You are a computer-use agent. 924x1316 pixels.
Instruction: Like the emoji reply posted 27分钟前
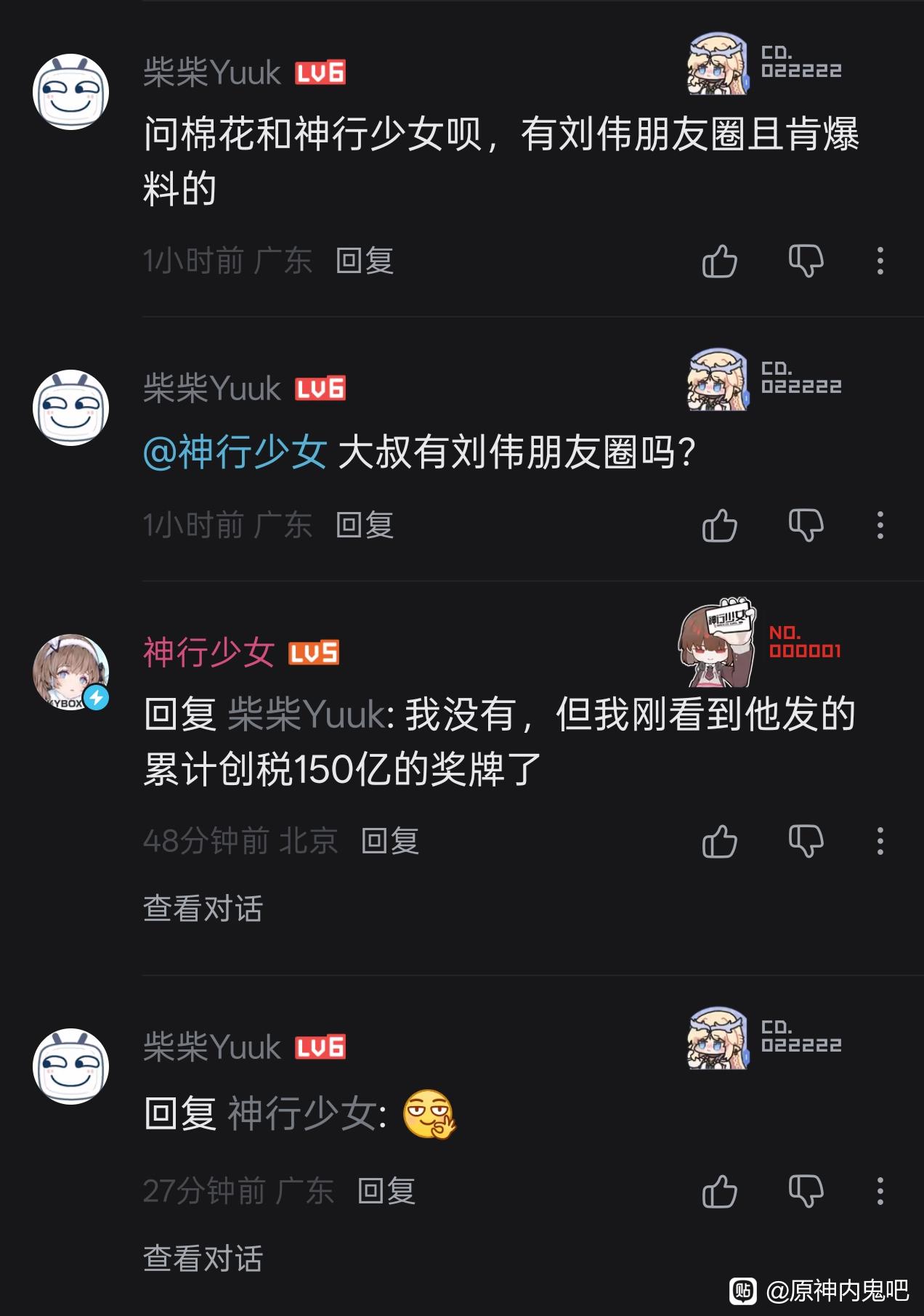click(719, 1191)
